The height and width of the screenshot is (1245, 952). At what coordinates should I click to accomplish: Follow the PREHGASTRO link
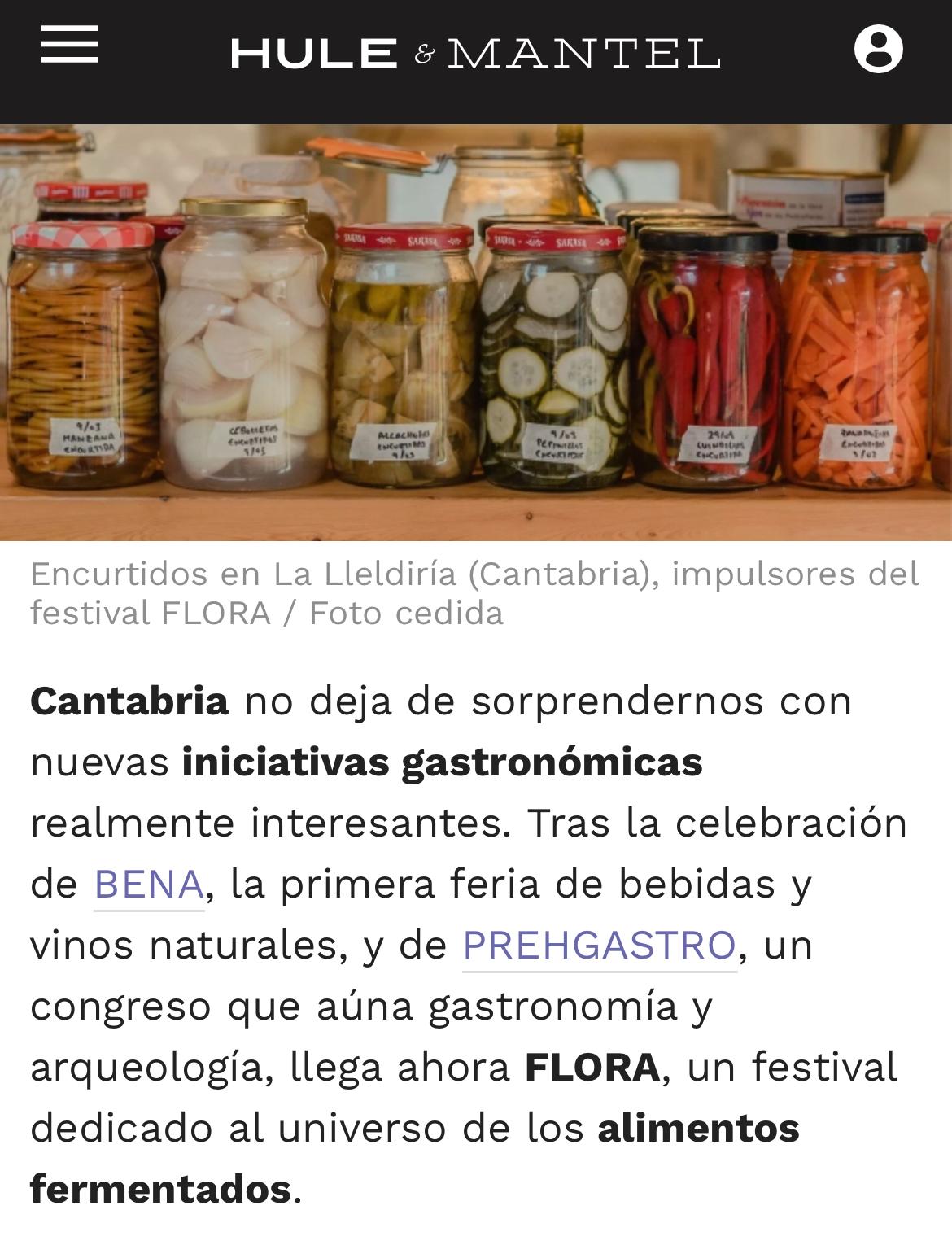coord(599,946)
